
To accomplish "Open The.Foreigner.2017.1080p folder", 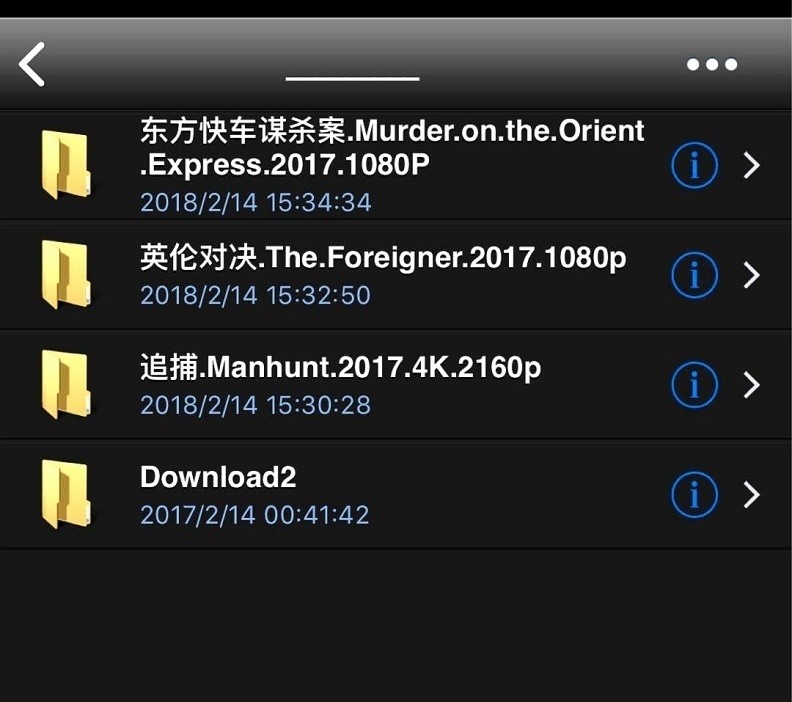I will click(x=383, y=258).
